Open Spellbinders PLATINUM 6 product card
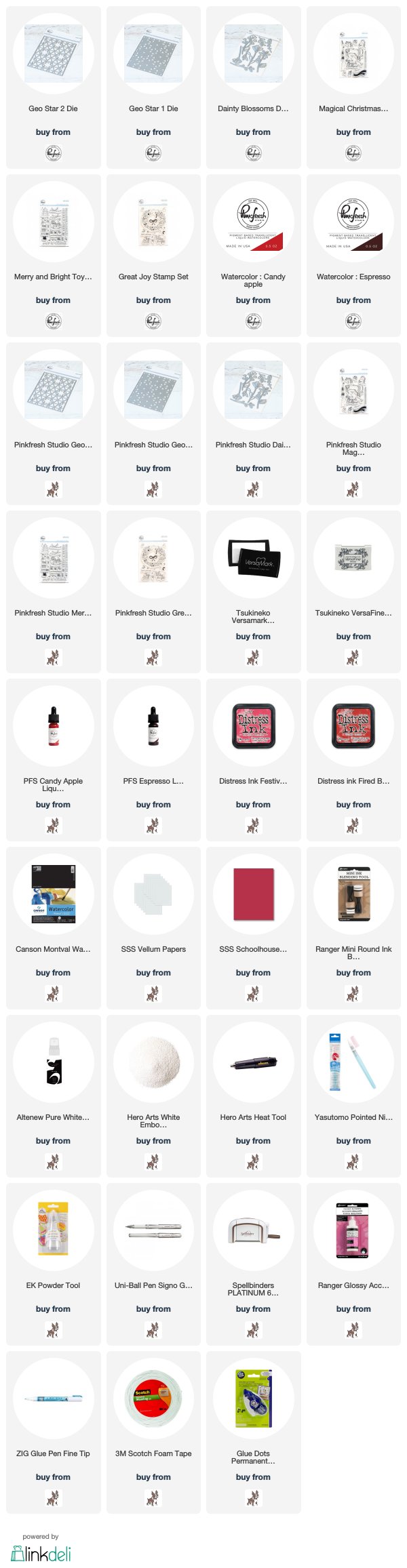This screenshot has width=407, height=1568. point(253,1231)
